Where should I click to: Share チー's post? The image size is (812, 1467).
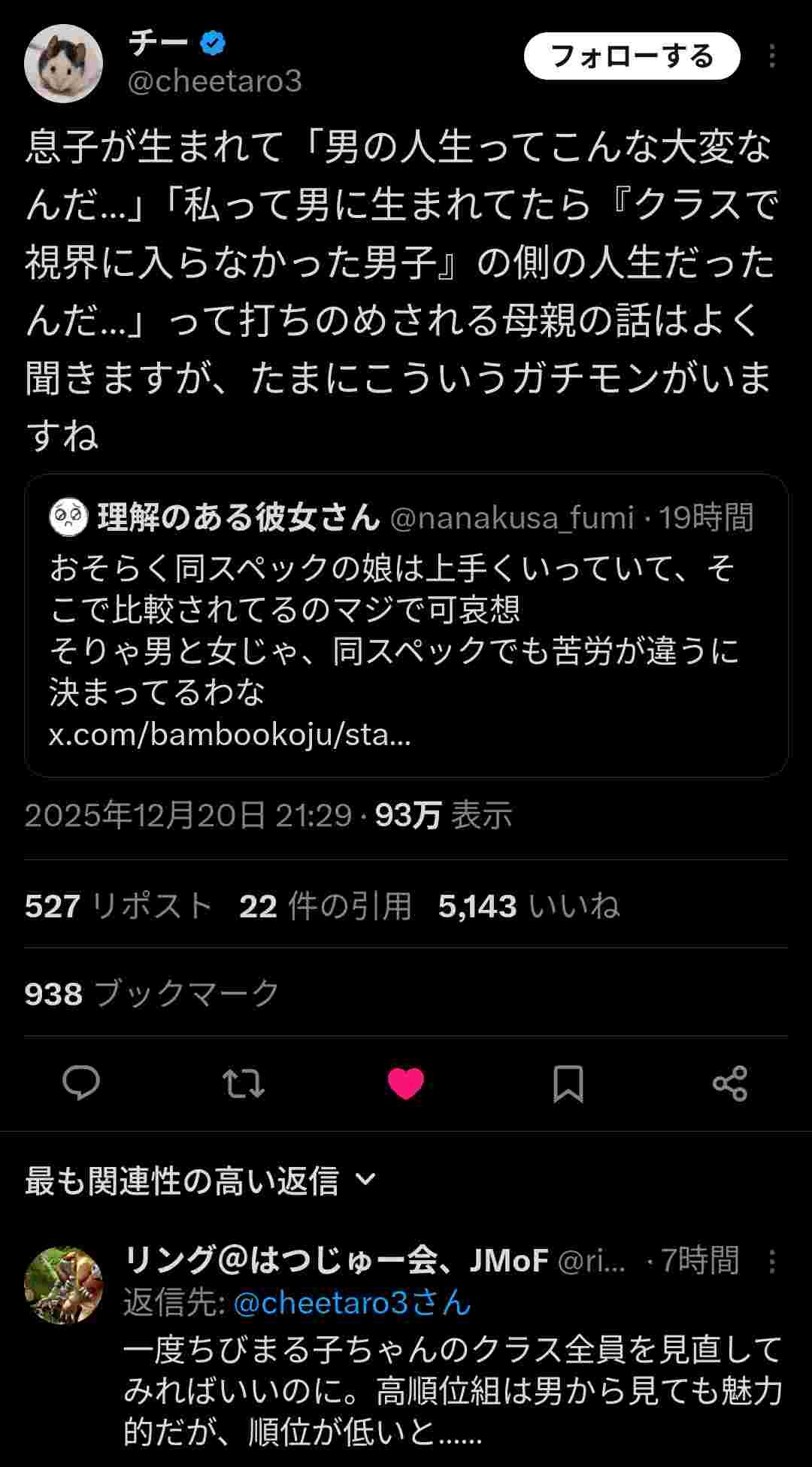point(730,1084)
